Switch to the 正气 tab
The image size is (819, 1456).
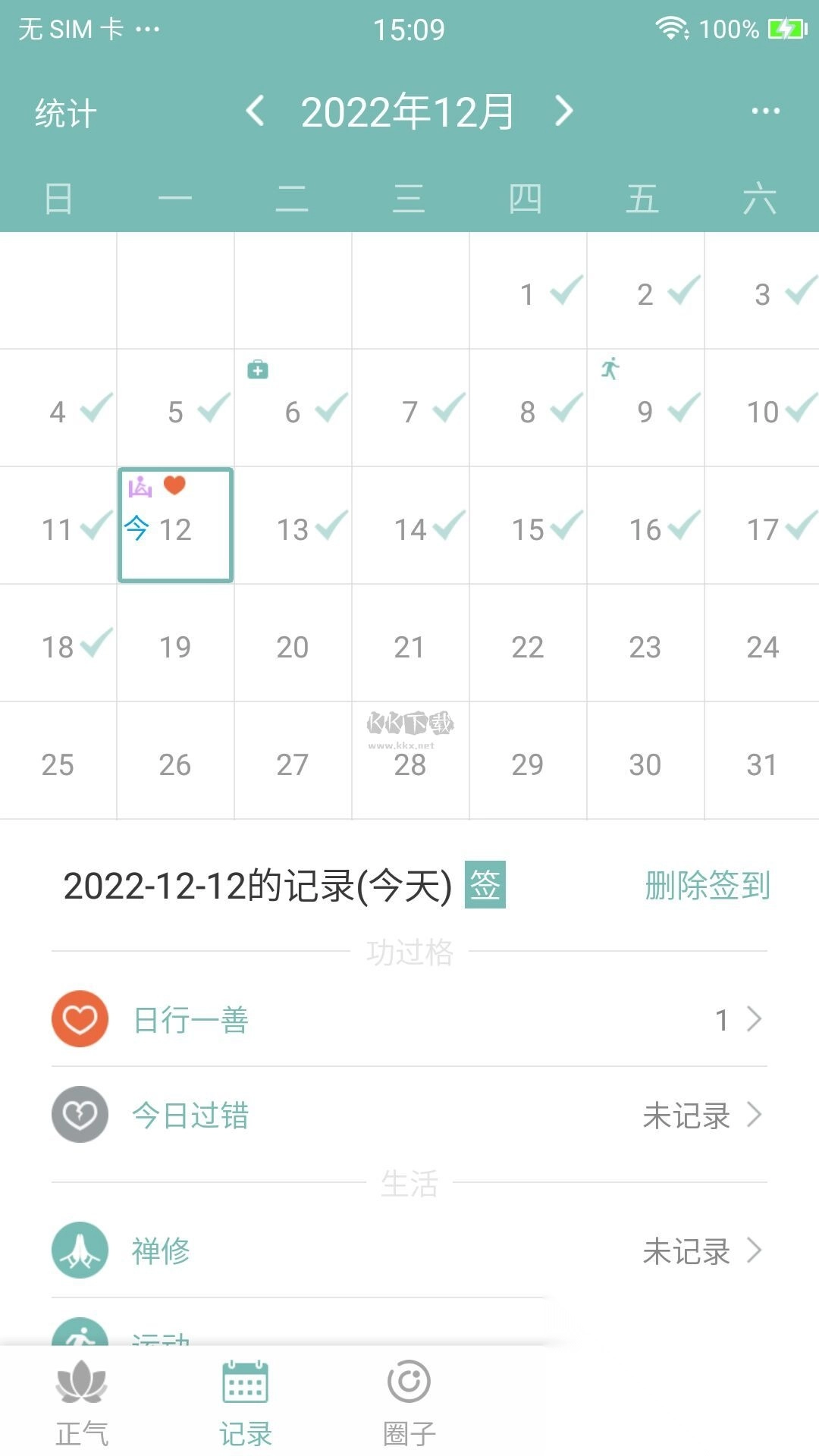tap(82, 1402)
